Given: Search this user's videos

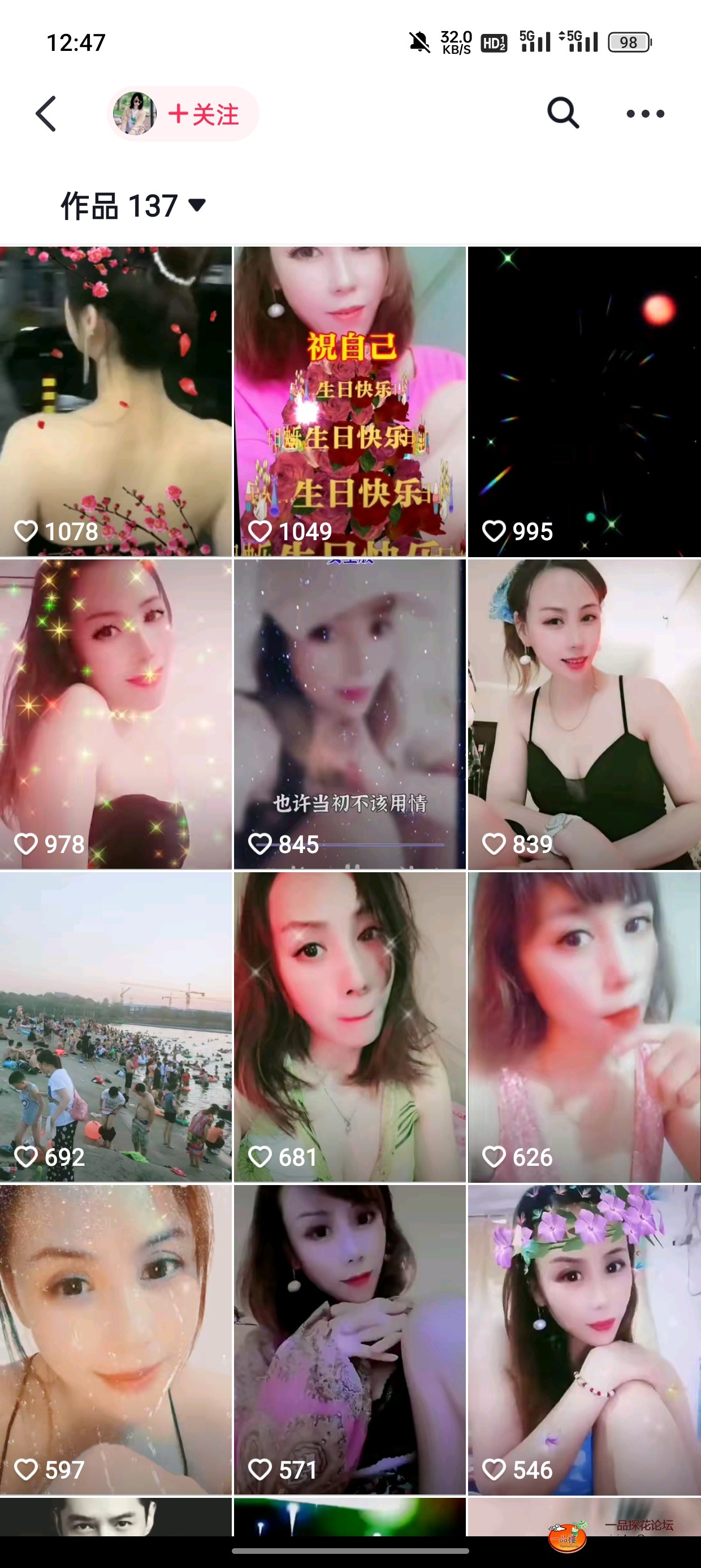Looking at the screenshot, I should click(x=563, y=113).
